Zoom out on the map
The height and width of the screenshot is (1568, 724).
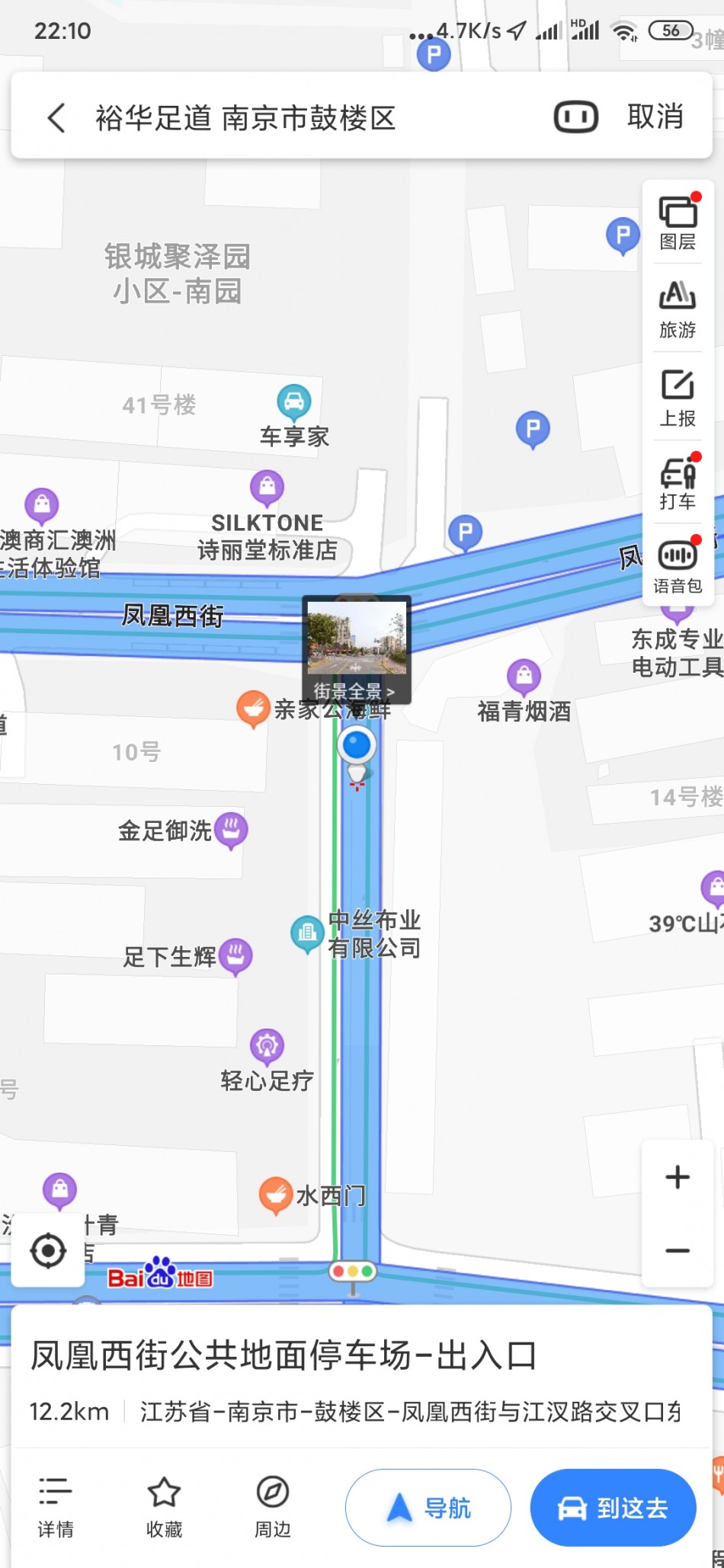tap(677, 1250)
